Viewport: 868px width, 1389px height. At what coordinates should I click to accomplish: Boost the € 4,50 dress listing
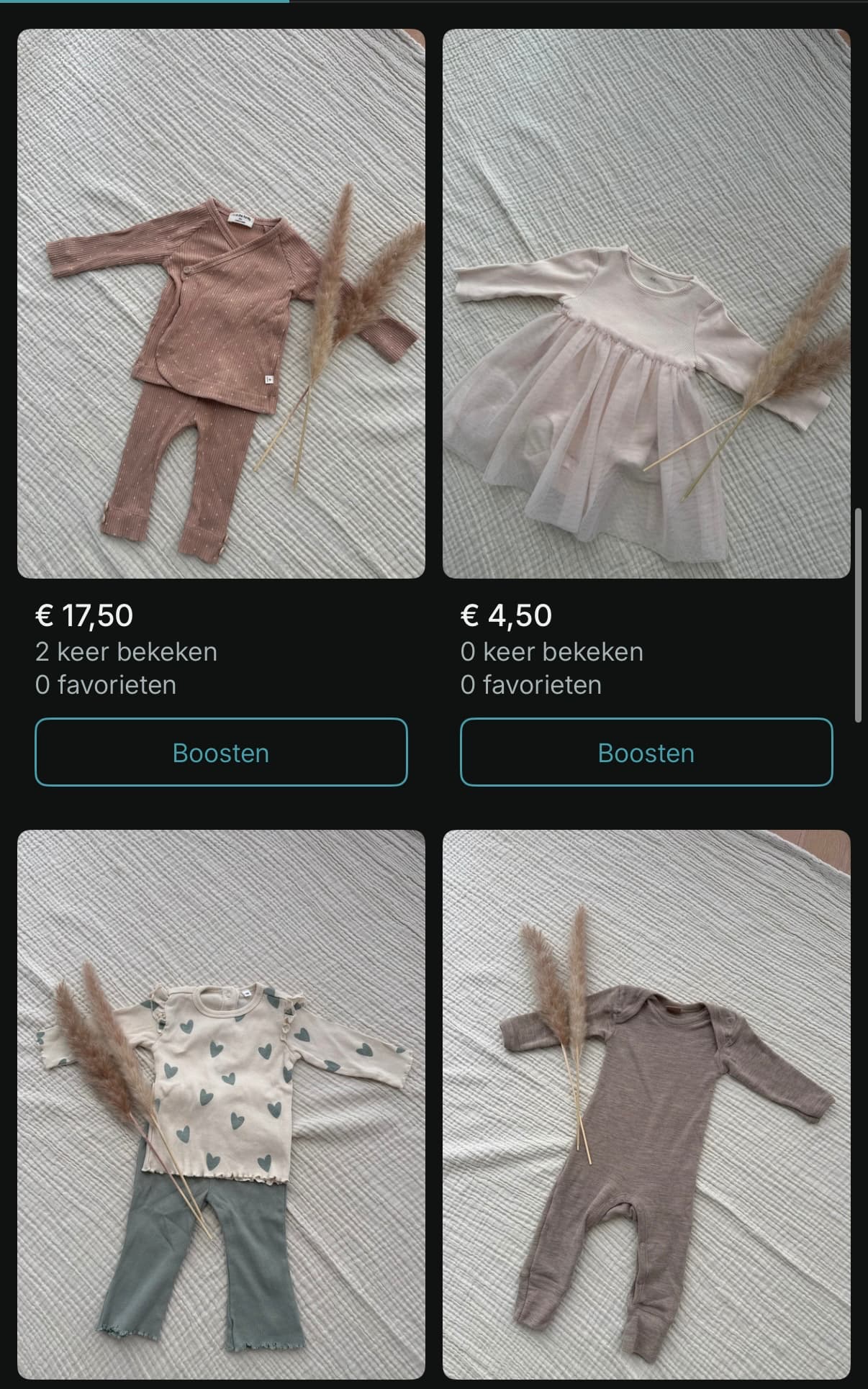pos(646,752)
